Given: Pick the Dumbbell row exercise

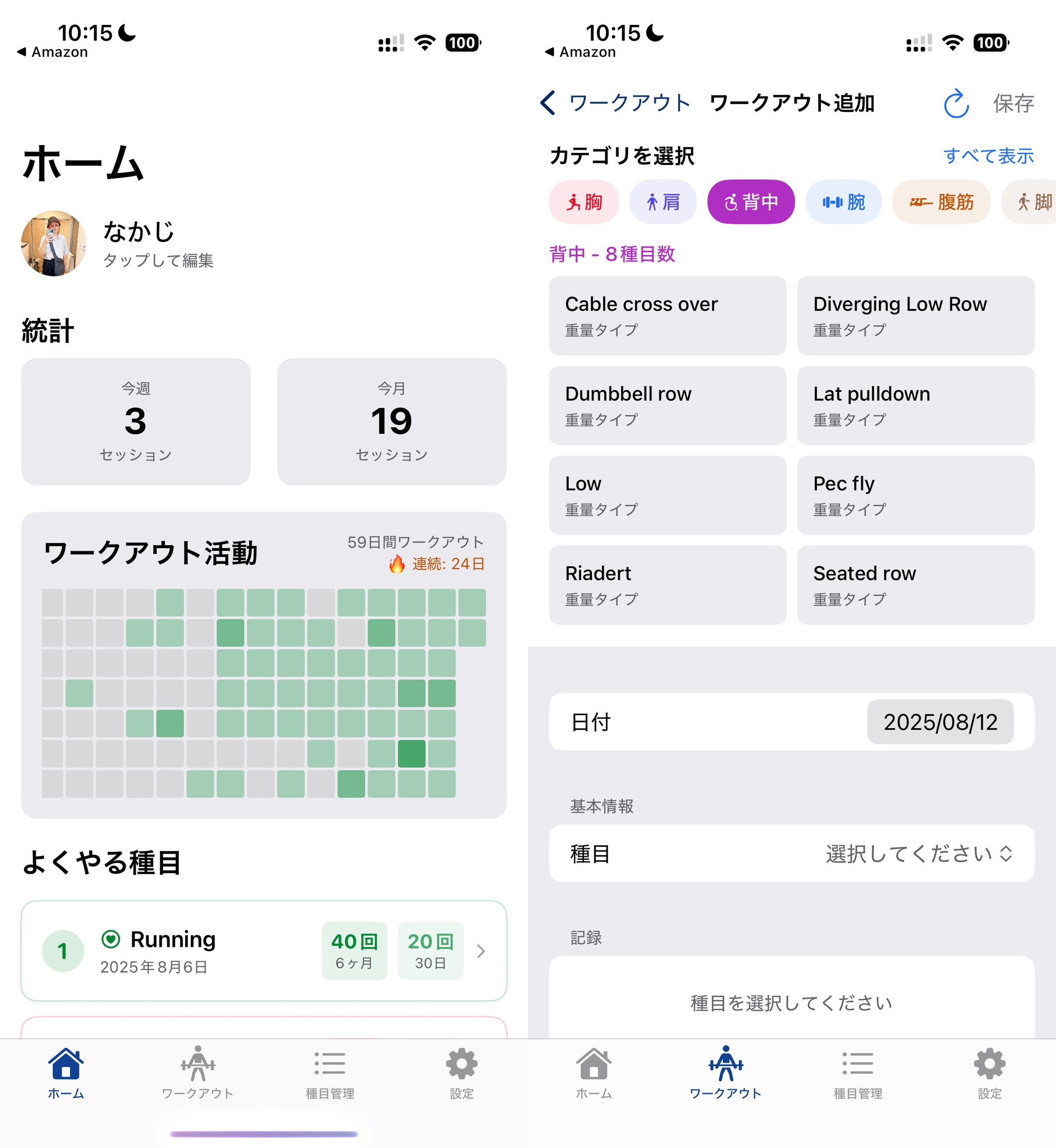Looking at the screenshot, I should [667, 405].
